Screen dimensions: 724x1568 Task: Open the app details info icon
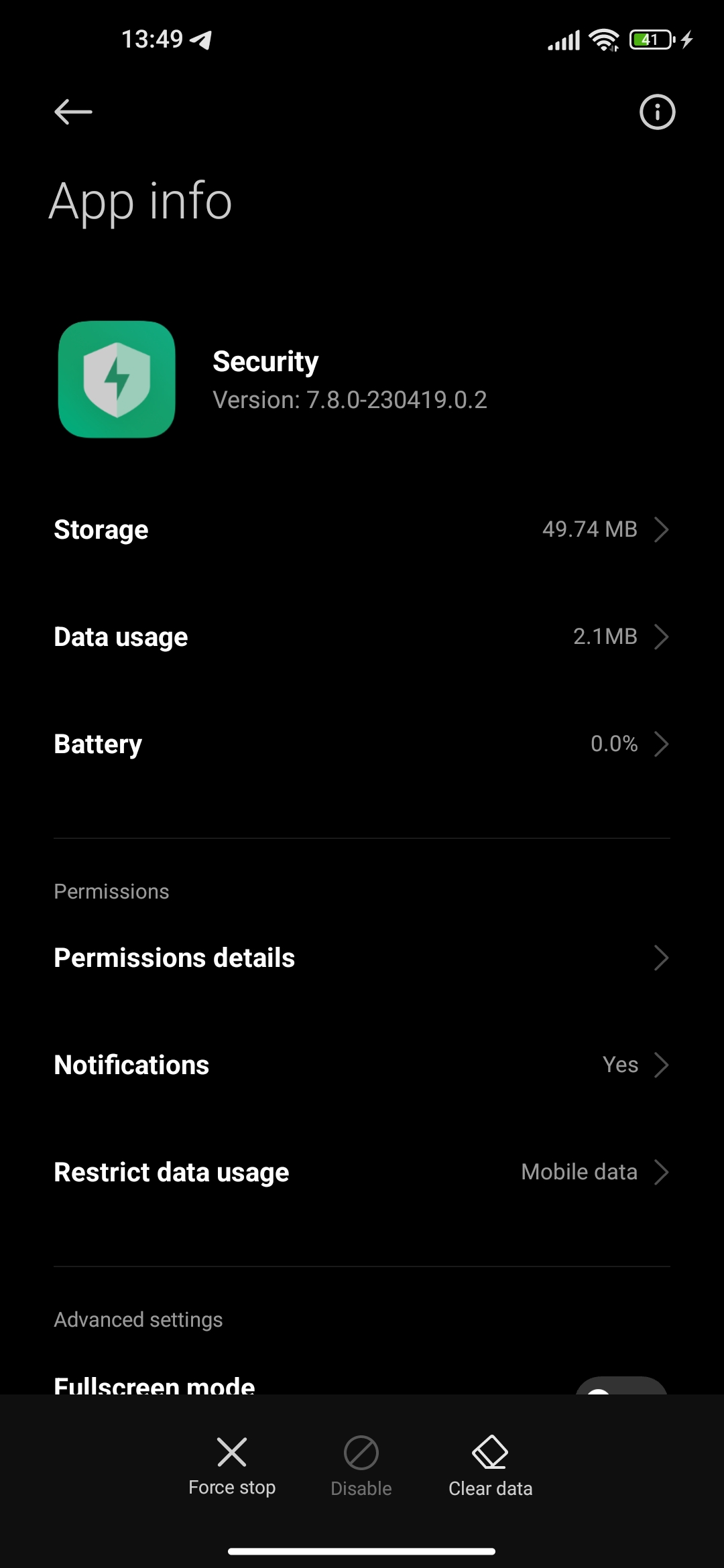pos(657,112)
